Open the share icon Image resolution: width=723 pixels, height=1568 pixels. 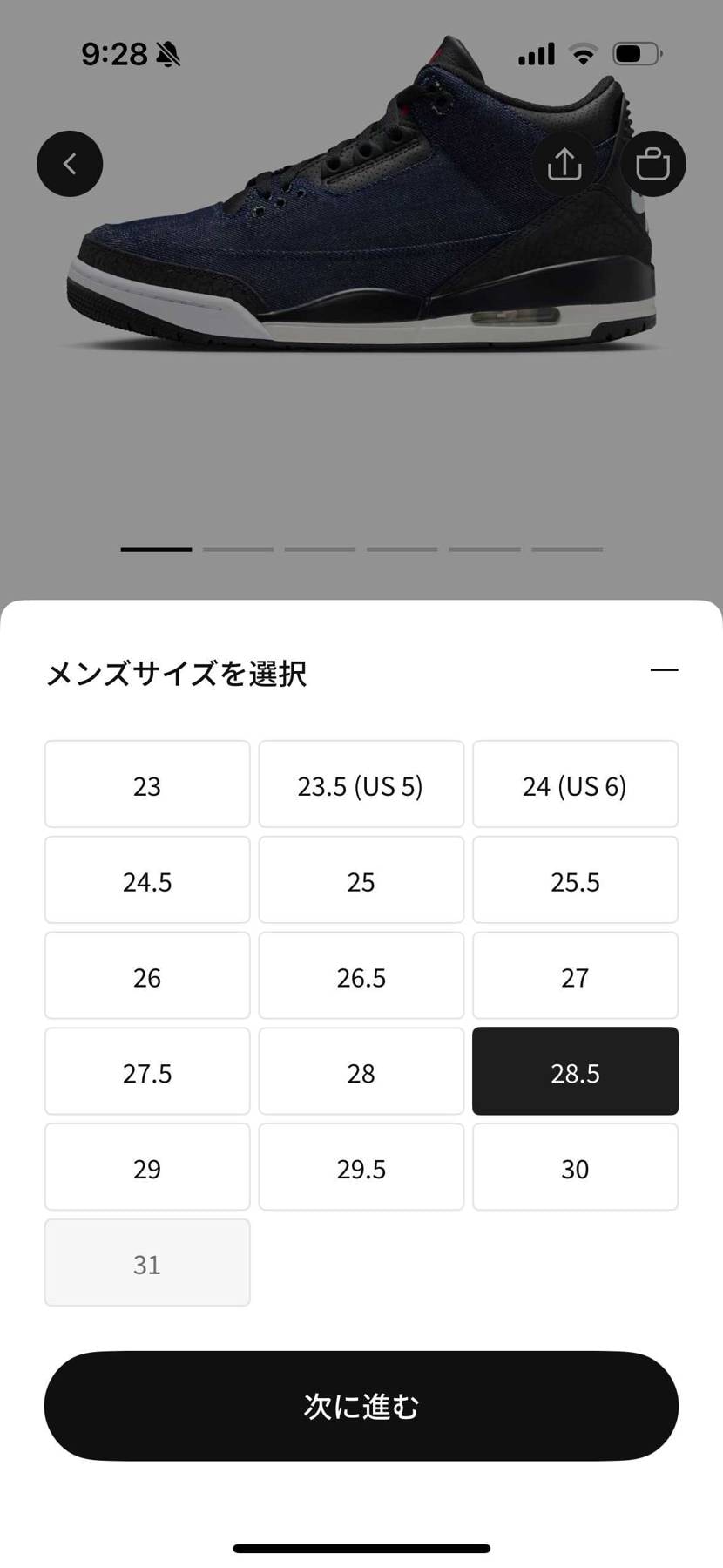[564, 164]
